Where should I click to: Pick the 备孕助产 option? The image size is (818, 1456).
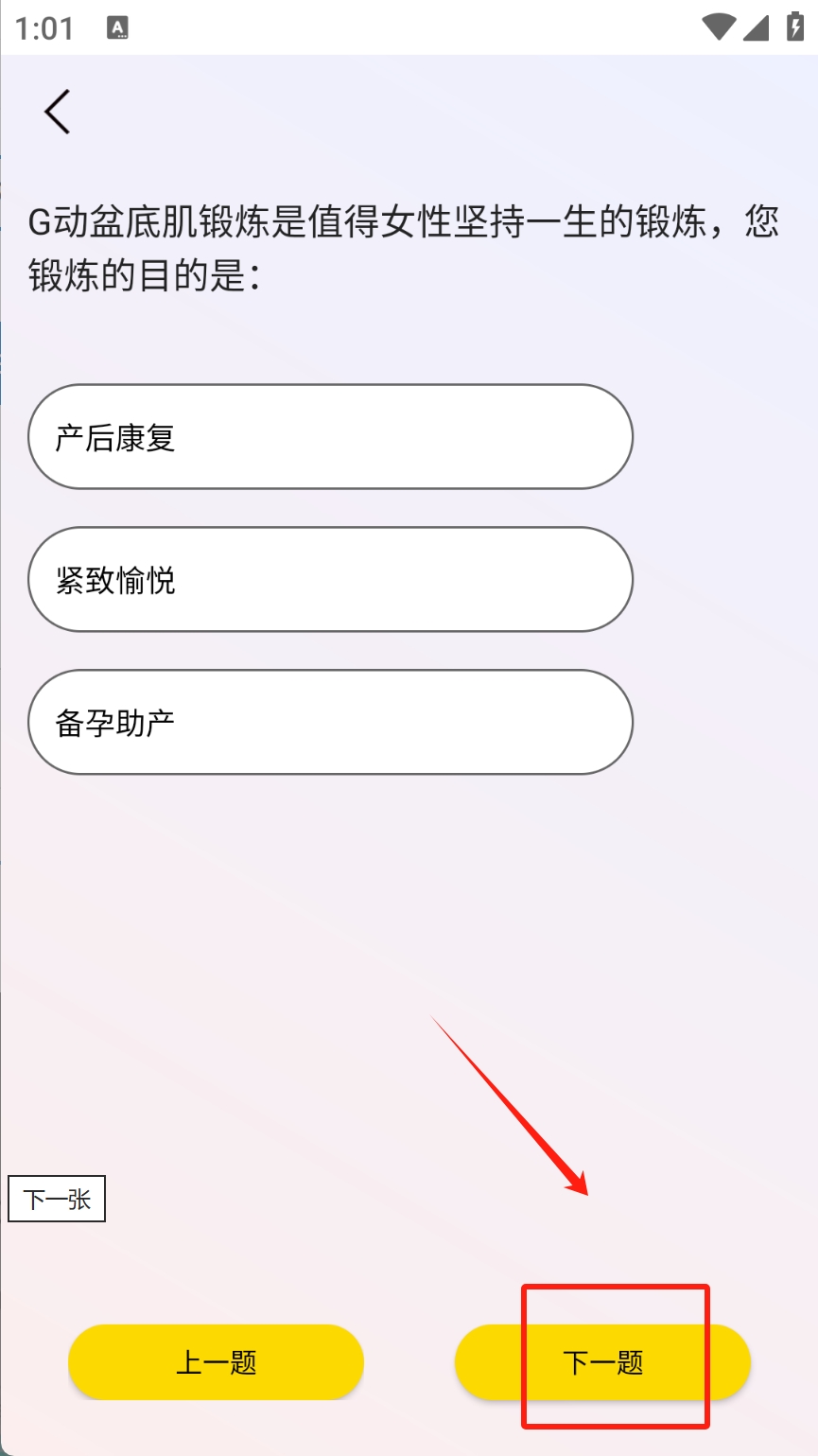[330, 723]
